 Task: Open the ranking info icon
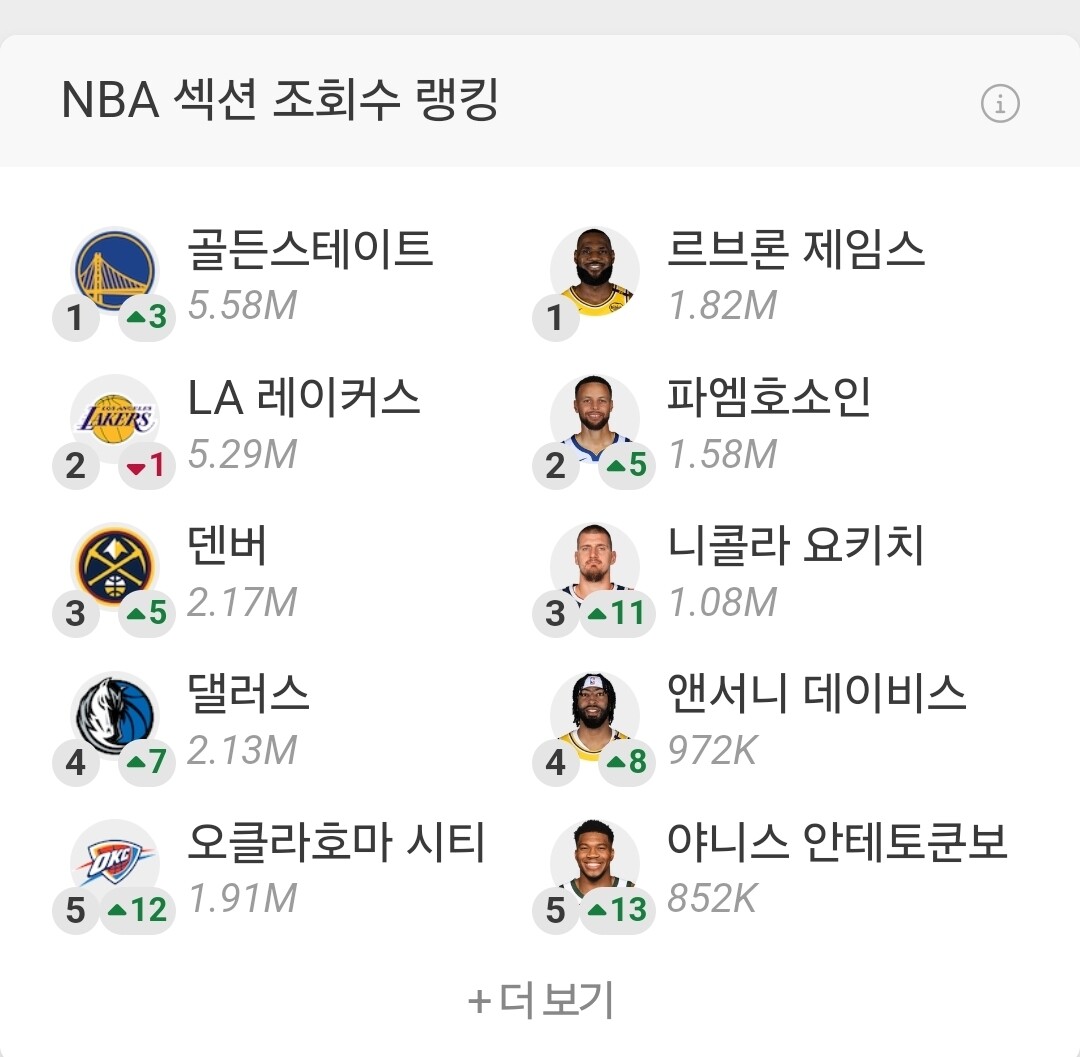[1000, 104]
